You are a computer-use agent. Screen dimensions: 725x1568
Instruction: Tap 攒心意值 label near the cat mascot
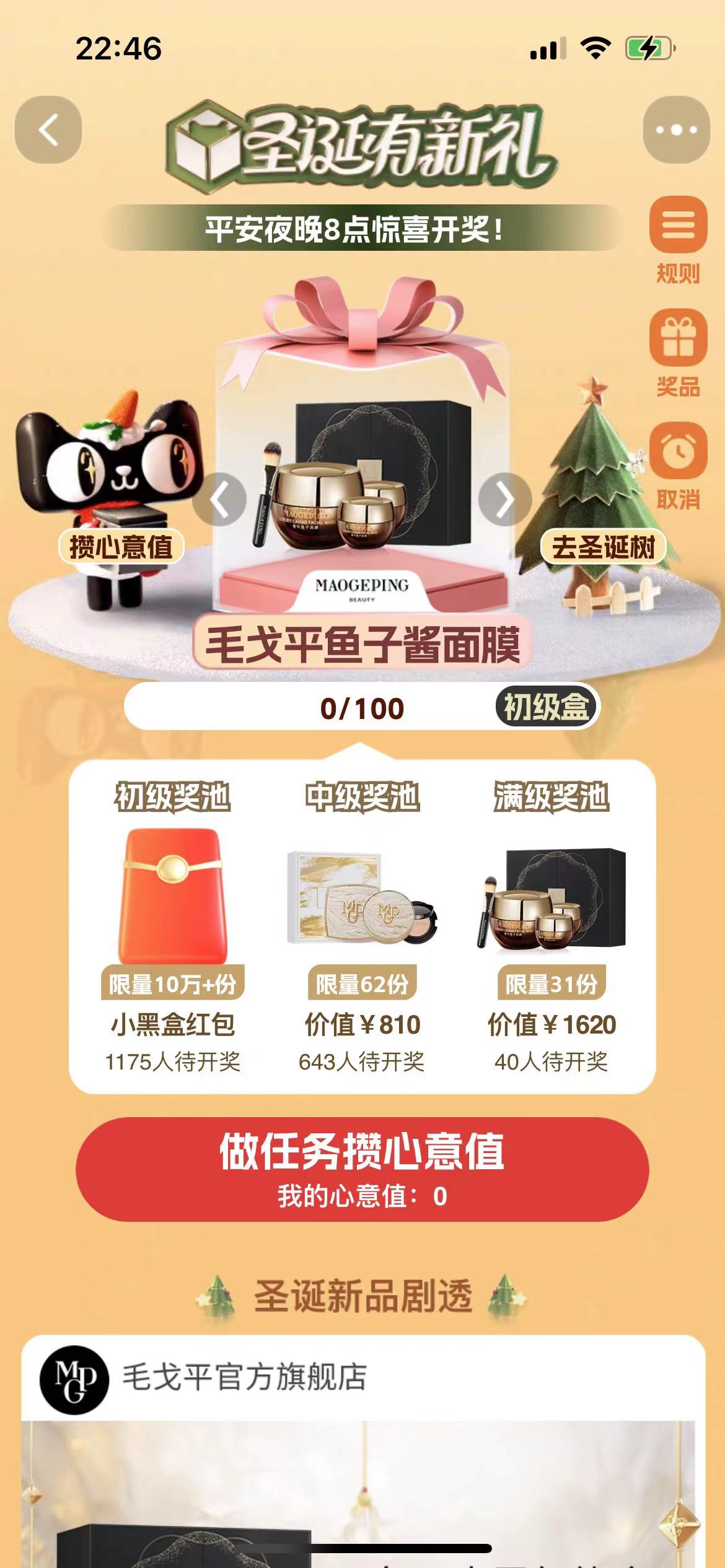[x=121, y=546]
